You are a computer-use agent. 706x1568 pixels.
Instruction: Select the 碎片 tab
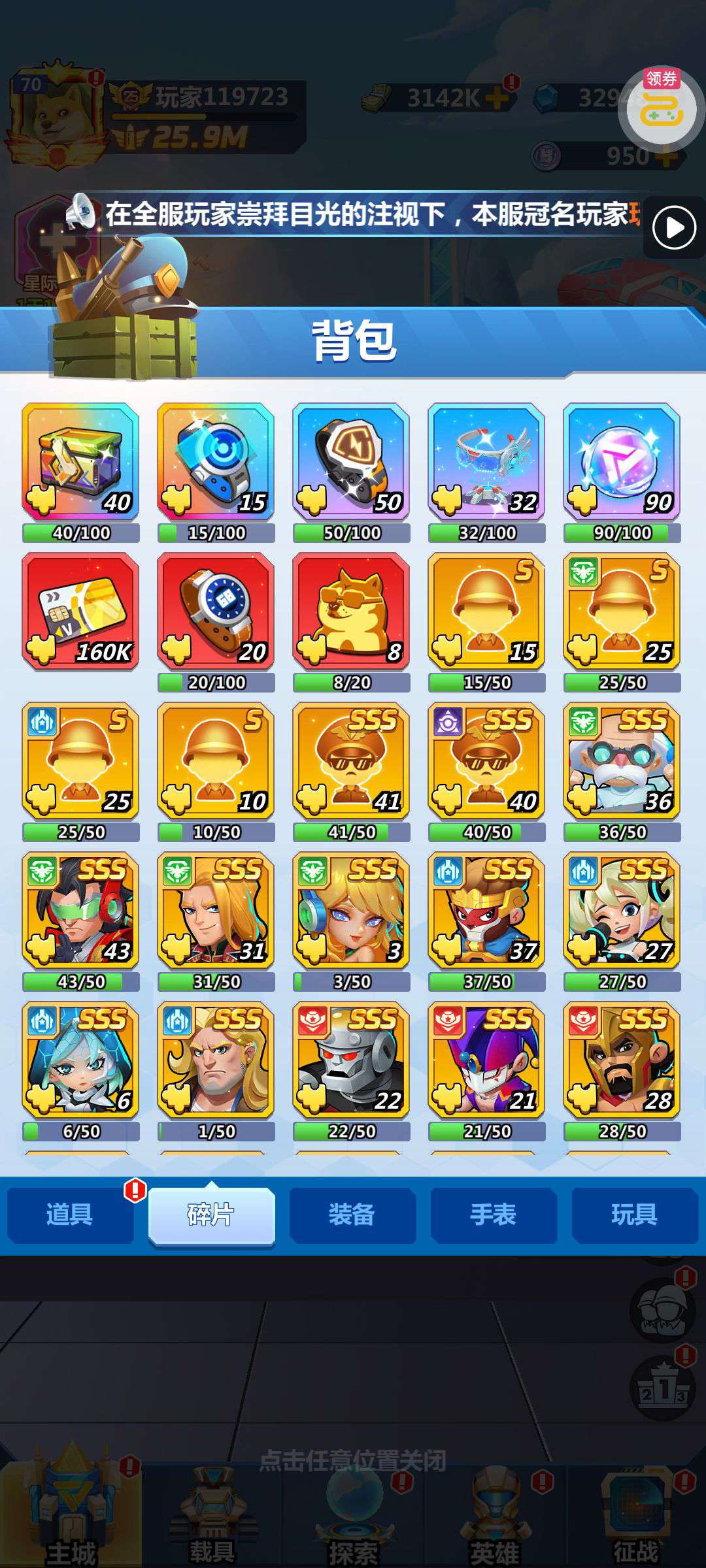pos(211,1215)
